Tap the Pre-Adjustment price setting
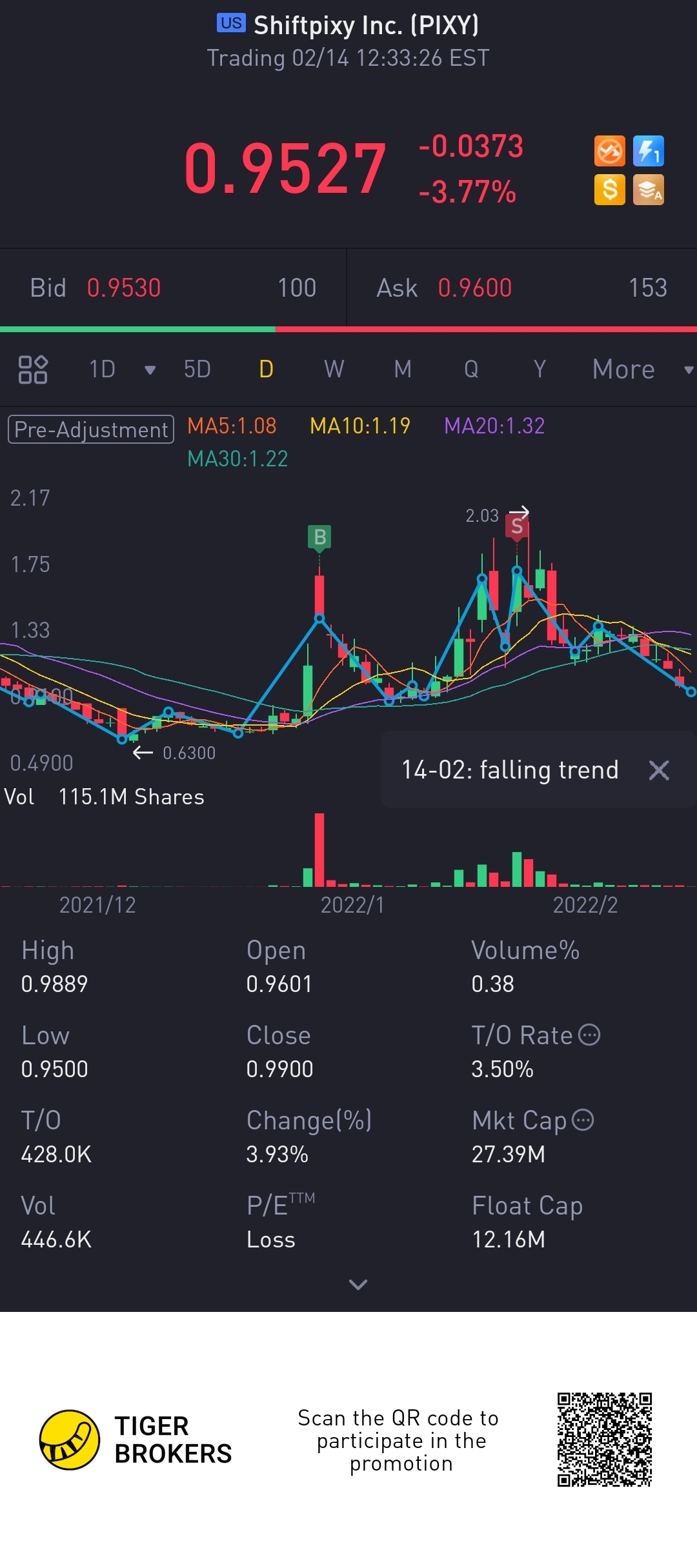 pyautogui.click(x=91, y=430)
